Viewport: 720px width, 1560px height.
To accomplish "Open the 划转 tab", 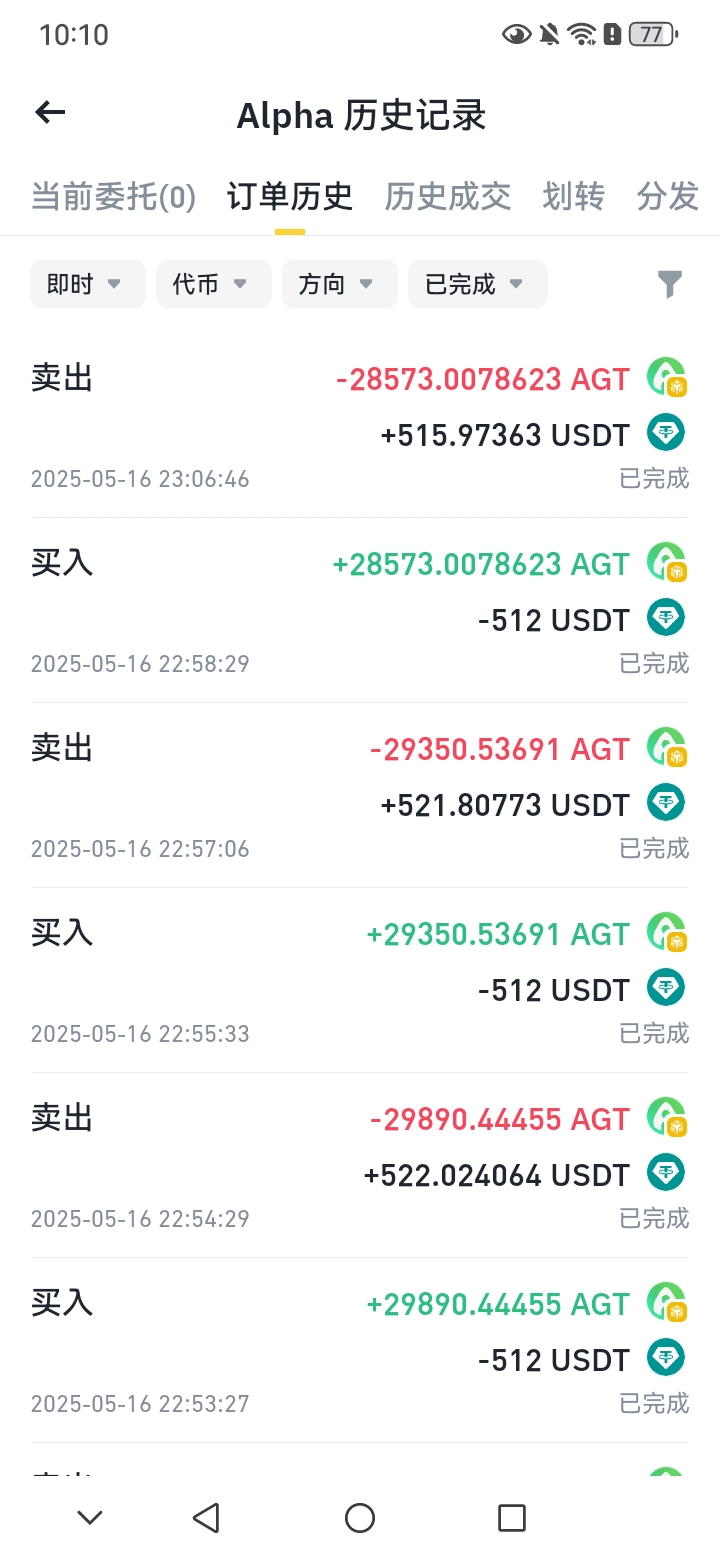I will pos(573,196).
